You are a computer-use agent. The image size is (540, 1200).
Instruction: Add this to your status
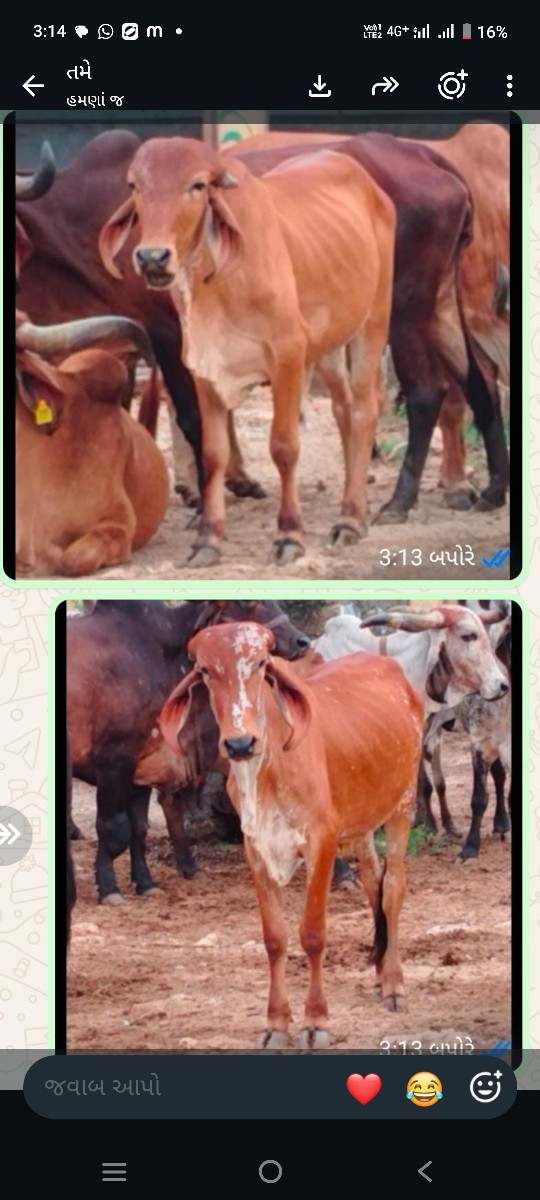[453, 86]
